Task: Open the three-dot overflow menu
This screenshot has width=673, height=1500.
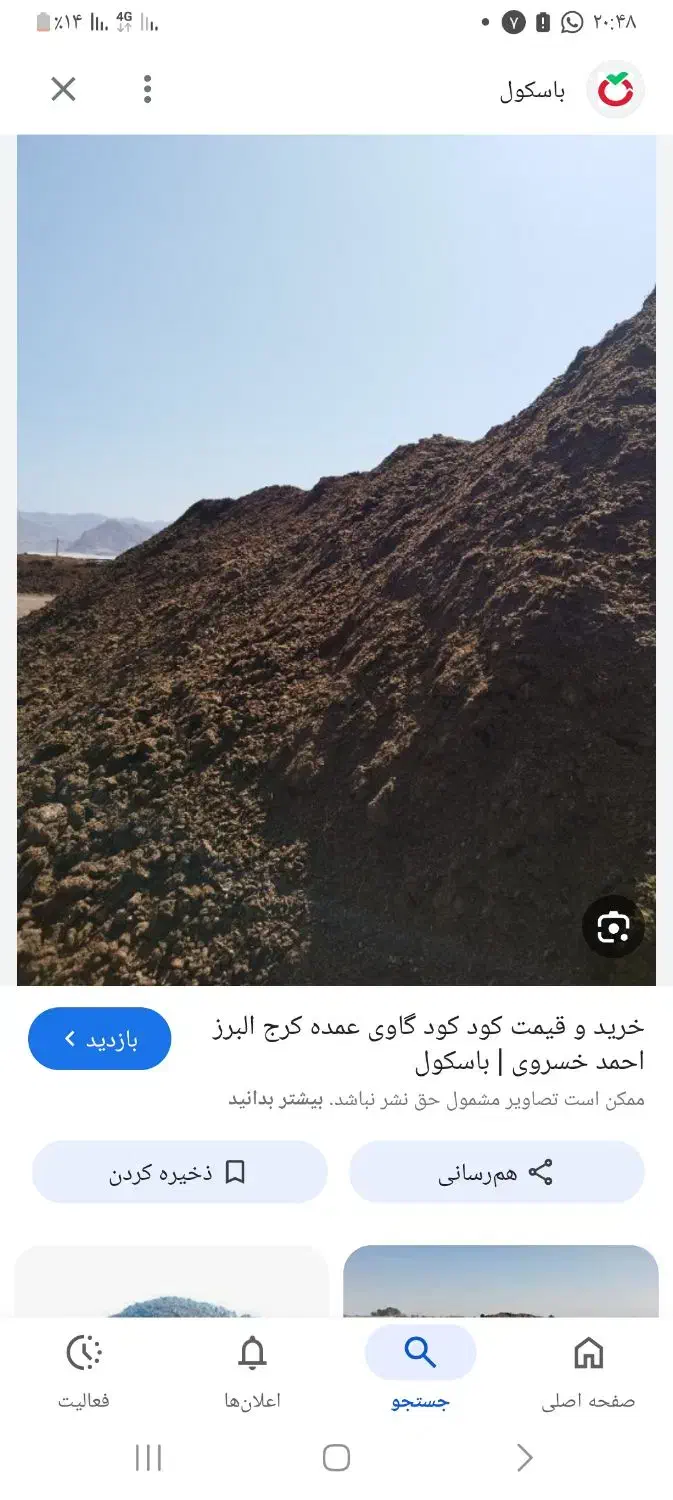Action: coord(147,90)
